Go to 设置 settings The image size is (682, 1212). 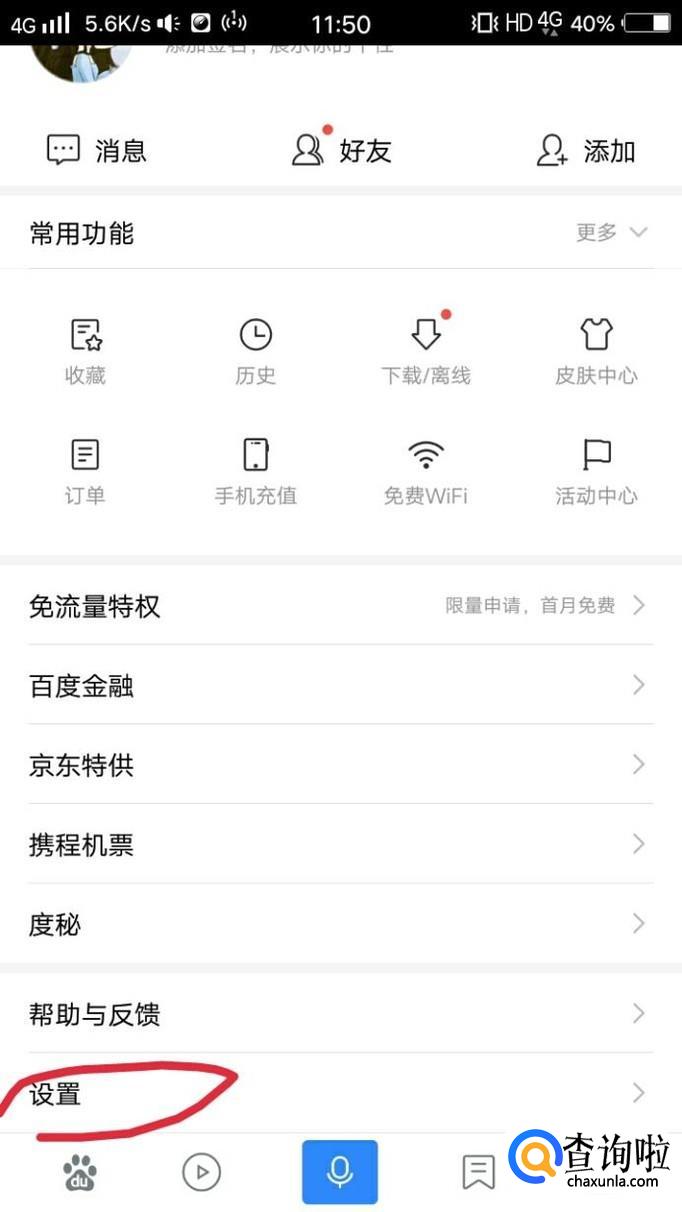tap(340, 1094)
